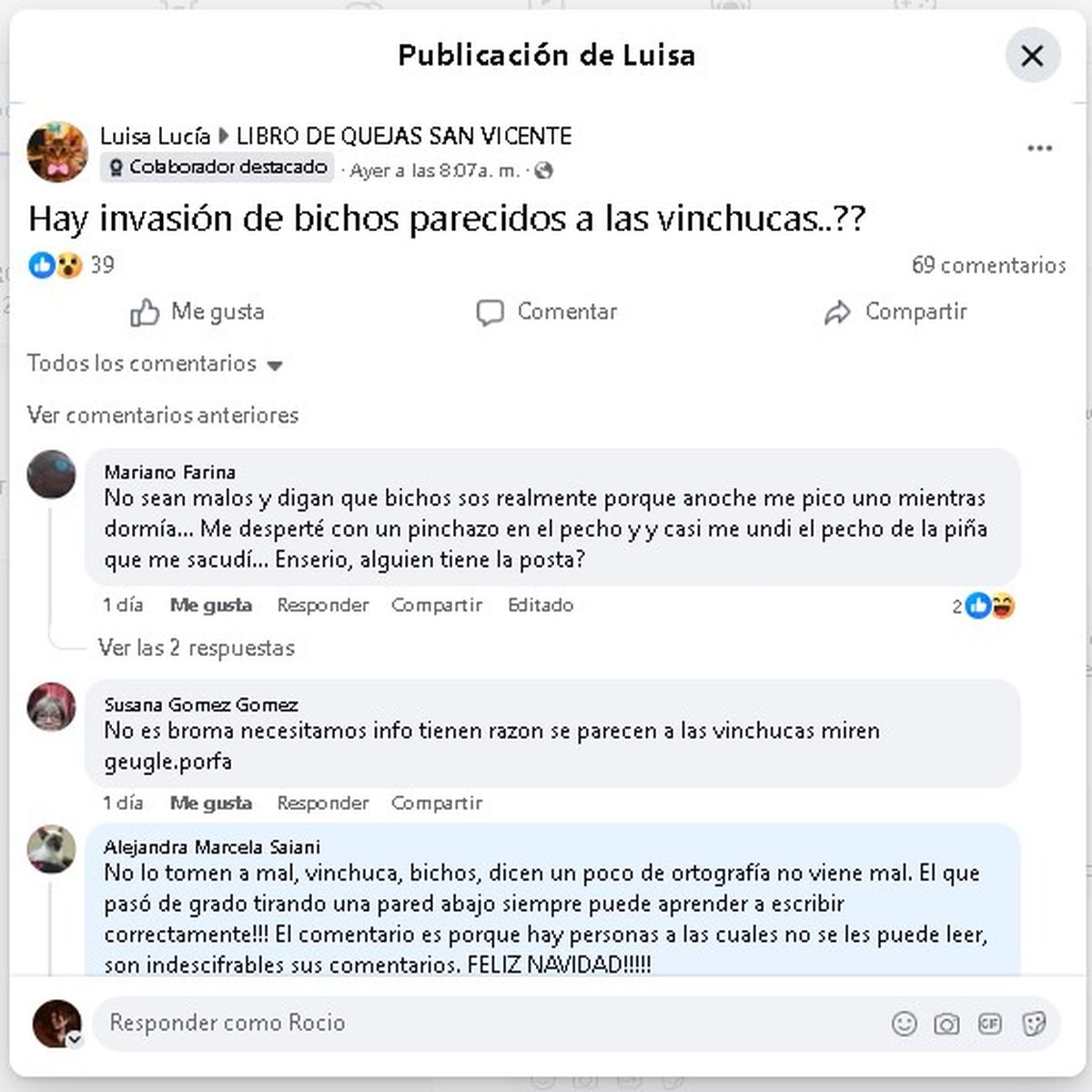Share the post with Compartir
The image size is (1092, 1092).
[895, 312]
